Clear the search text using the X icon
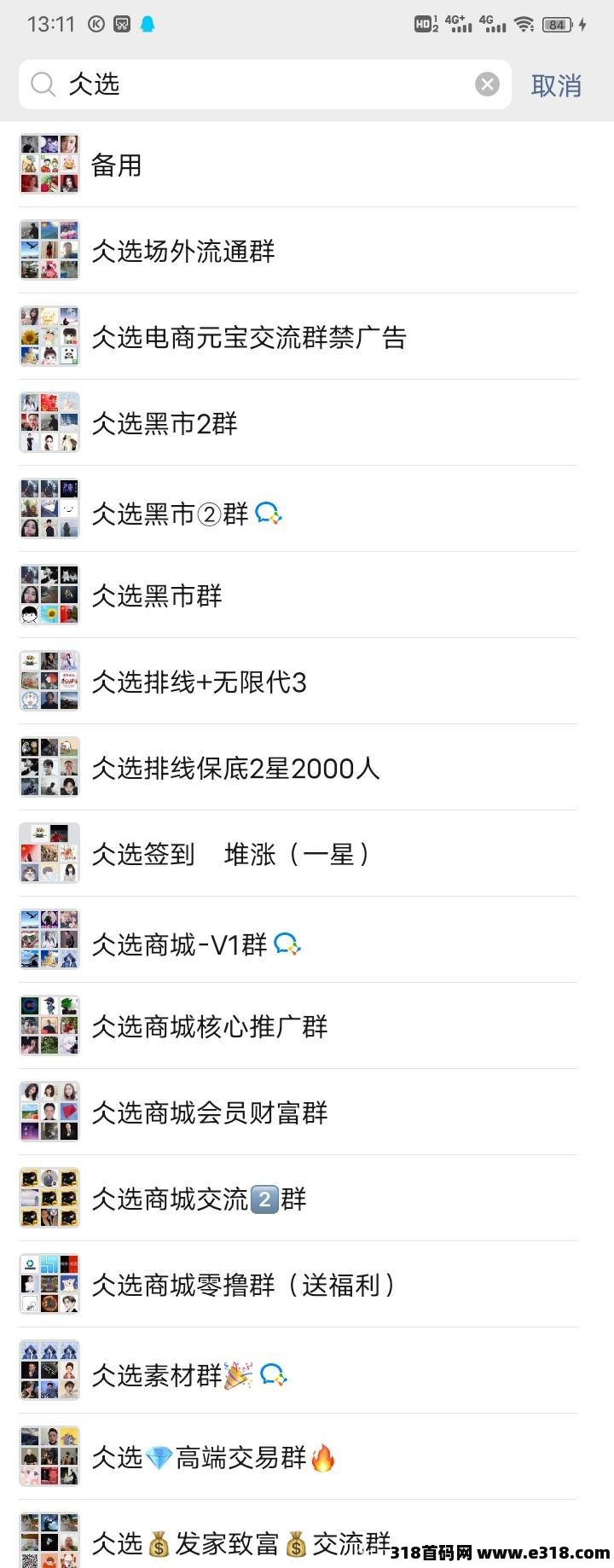Image resolution: width=614 pixels, height=1568 pixels. pos(486,84)
